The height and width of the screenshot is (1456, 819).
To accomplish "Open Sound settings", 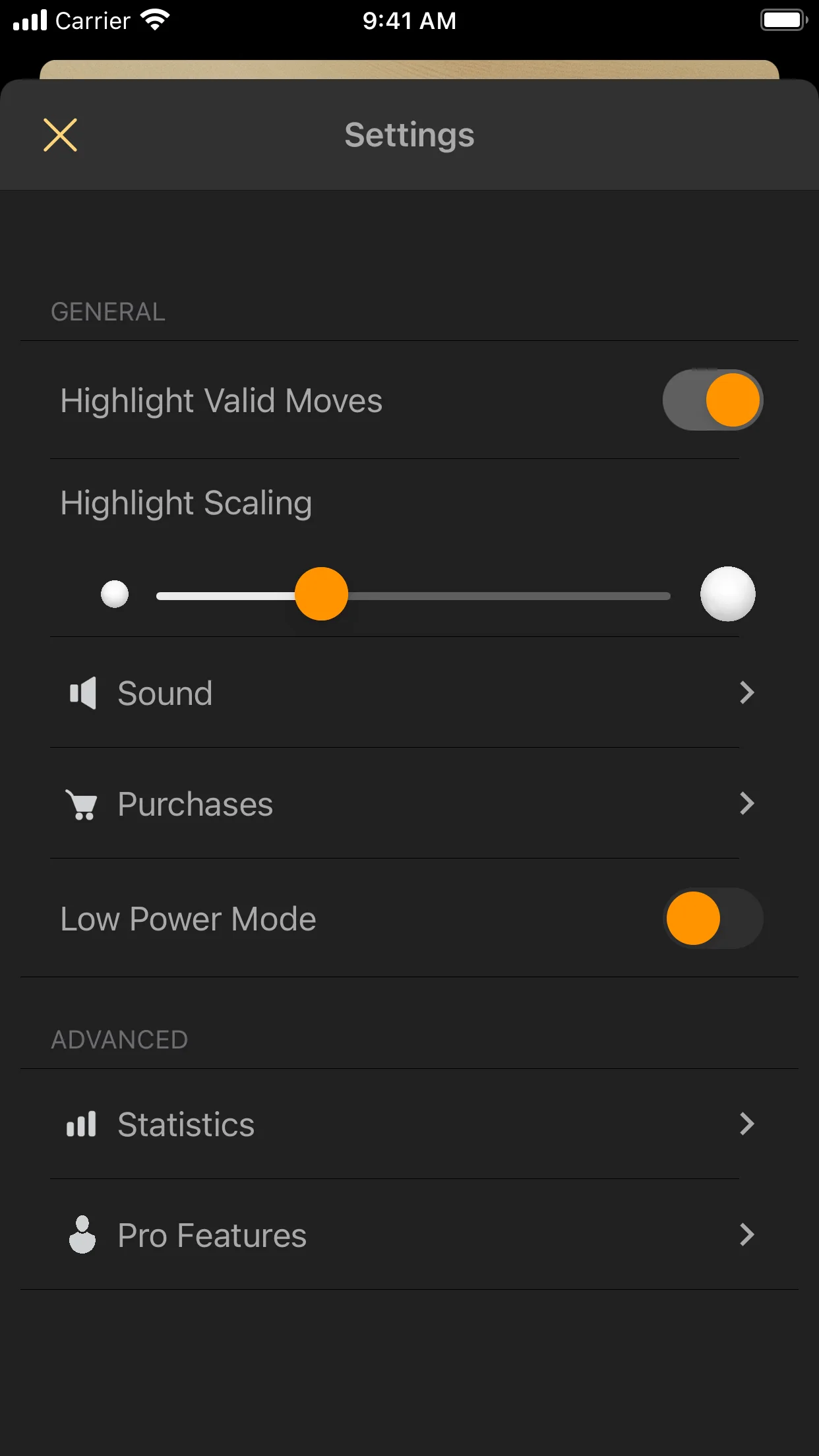I will point(409,692).
